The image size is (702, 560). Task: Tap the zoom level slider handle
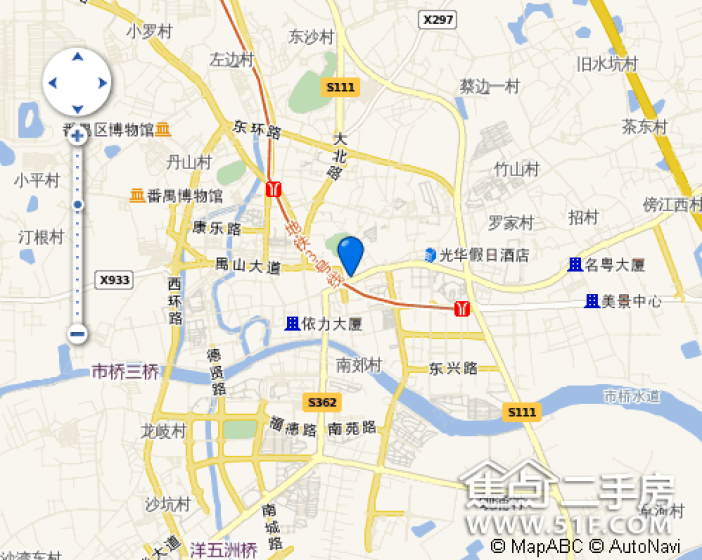tap(78, 205)
